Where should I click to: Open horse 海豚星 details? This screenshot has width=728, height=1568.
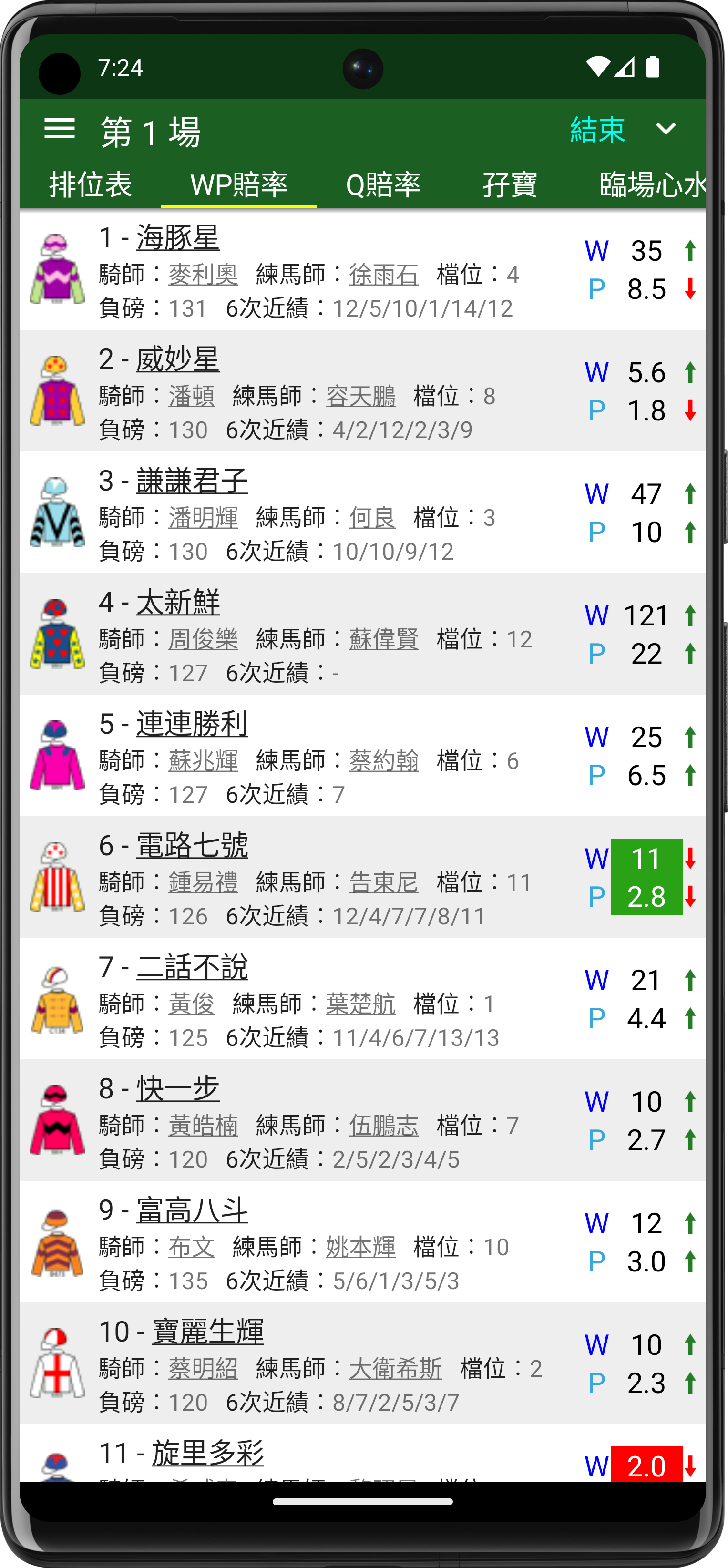click(178, 237)
